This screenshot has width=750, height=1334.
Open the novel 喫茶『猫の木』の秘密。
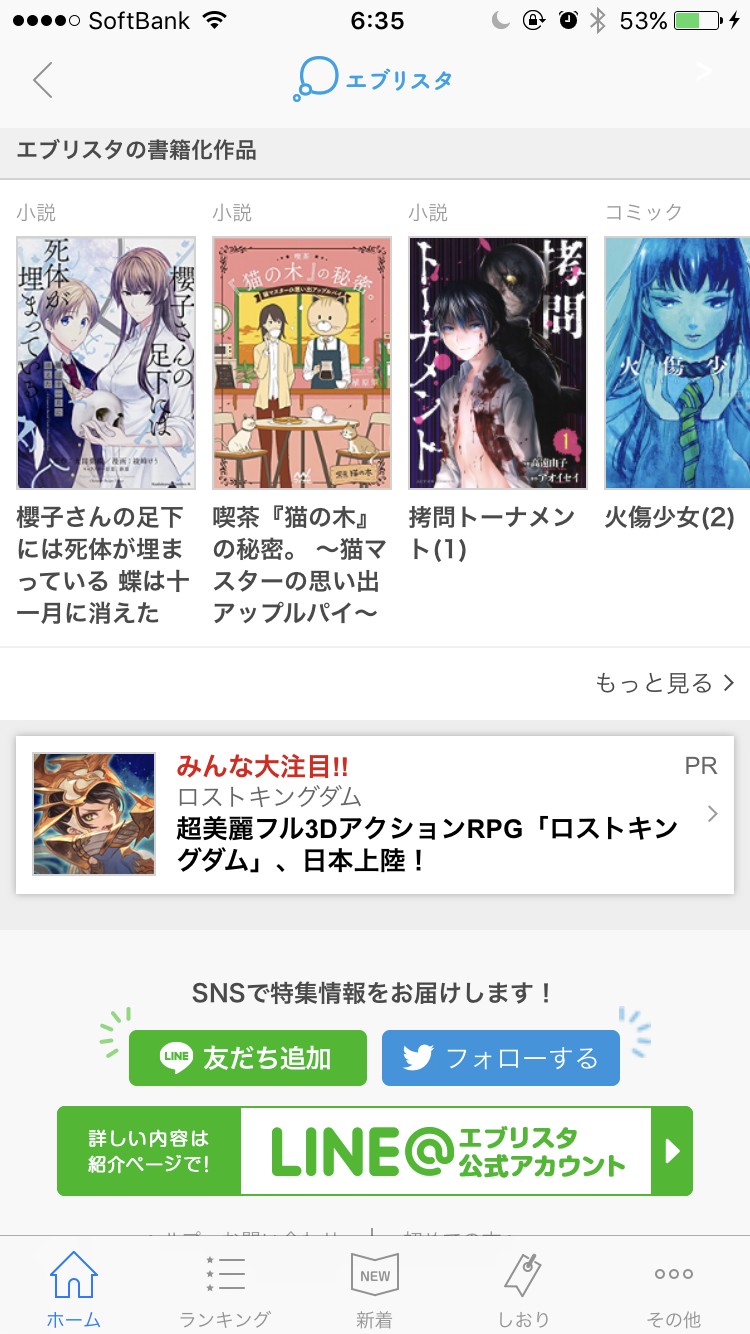(x=301, y=363)
